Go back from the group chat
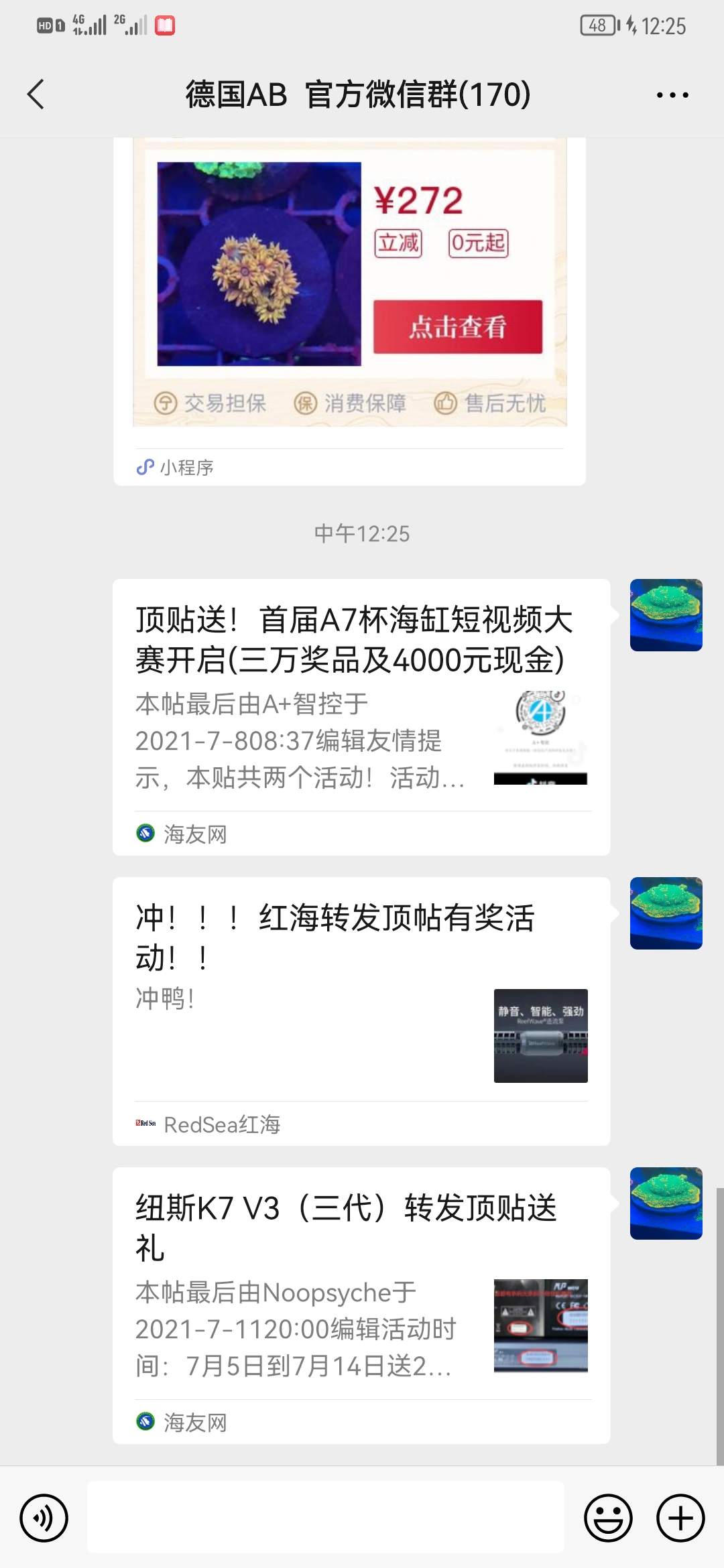Viewport: 724px width, 1568px height. (36, 94)
